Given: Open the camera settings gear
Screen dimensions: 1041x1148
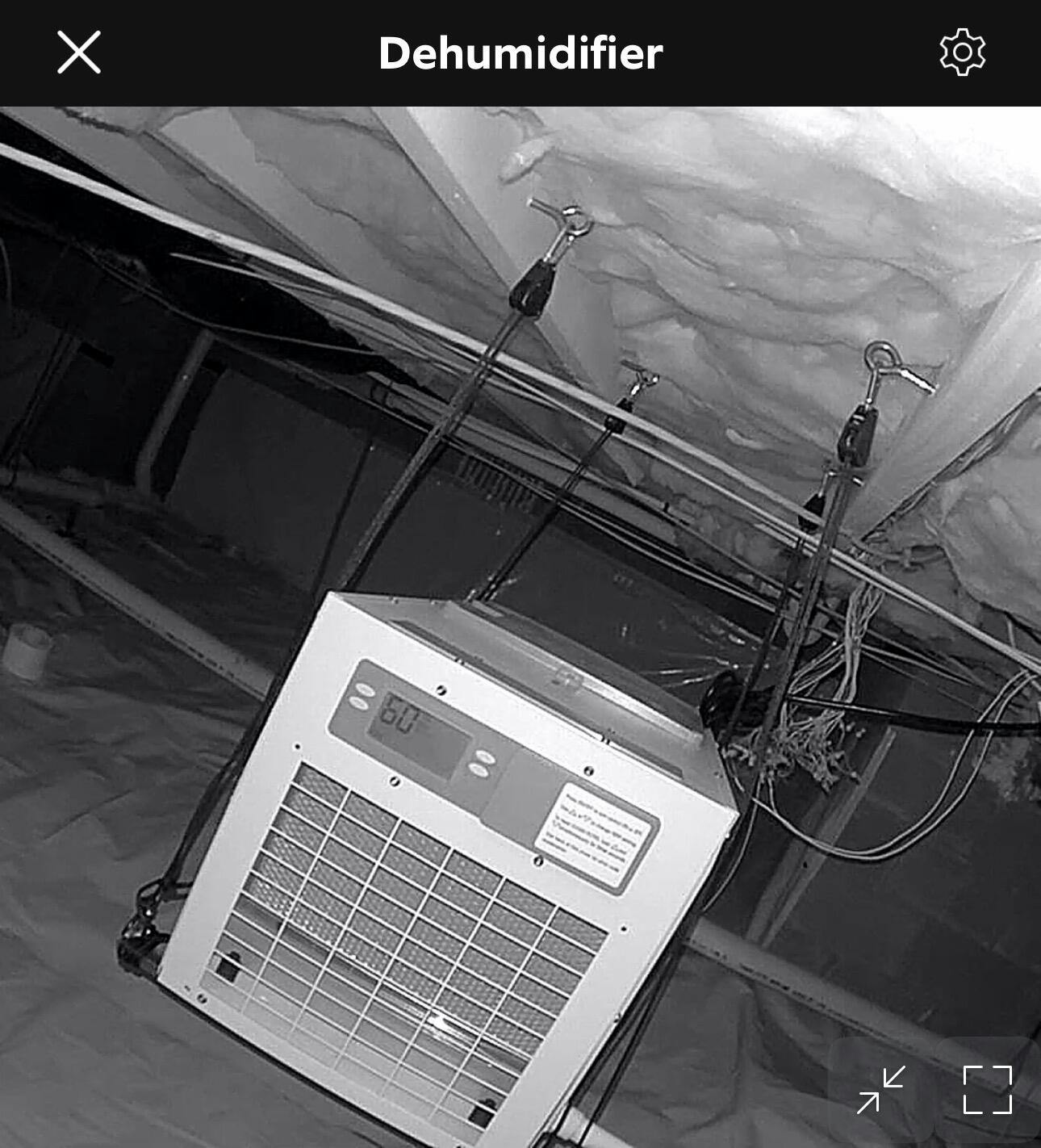Looking at the screenshot, I should [962, 52].
